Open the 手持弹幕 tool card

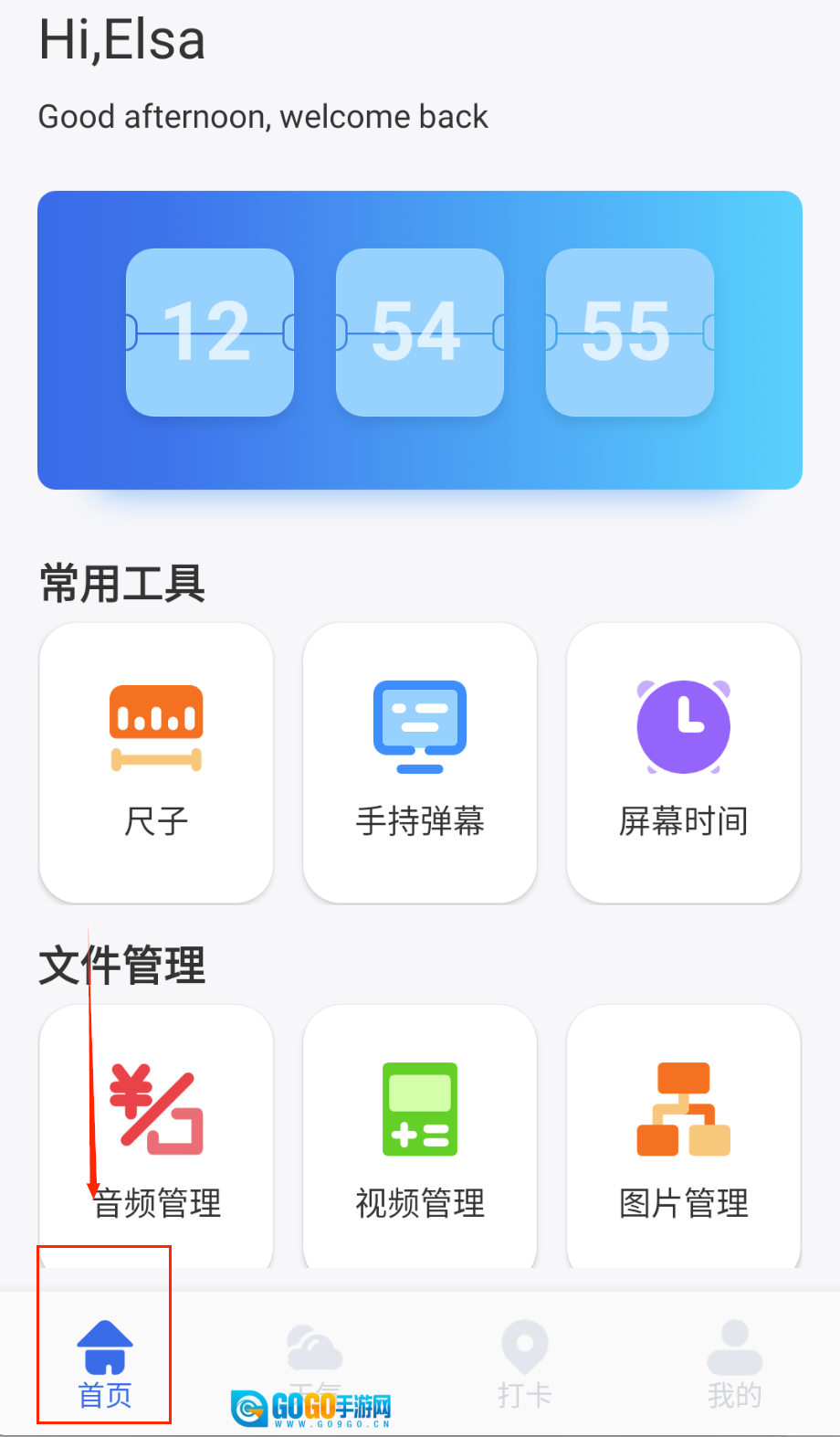click(x=420, y=763)
